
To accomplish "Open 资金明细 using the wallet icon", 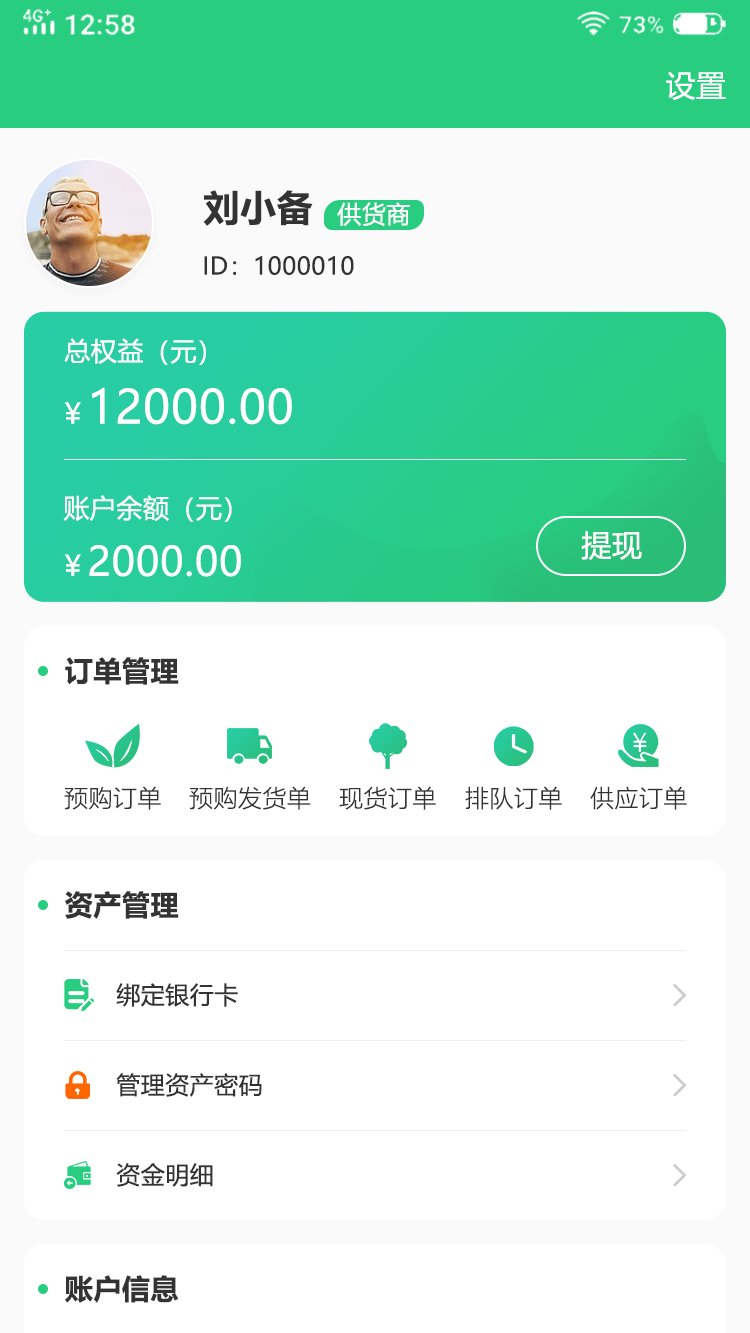I will (x=76, y=1175).
